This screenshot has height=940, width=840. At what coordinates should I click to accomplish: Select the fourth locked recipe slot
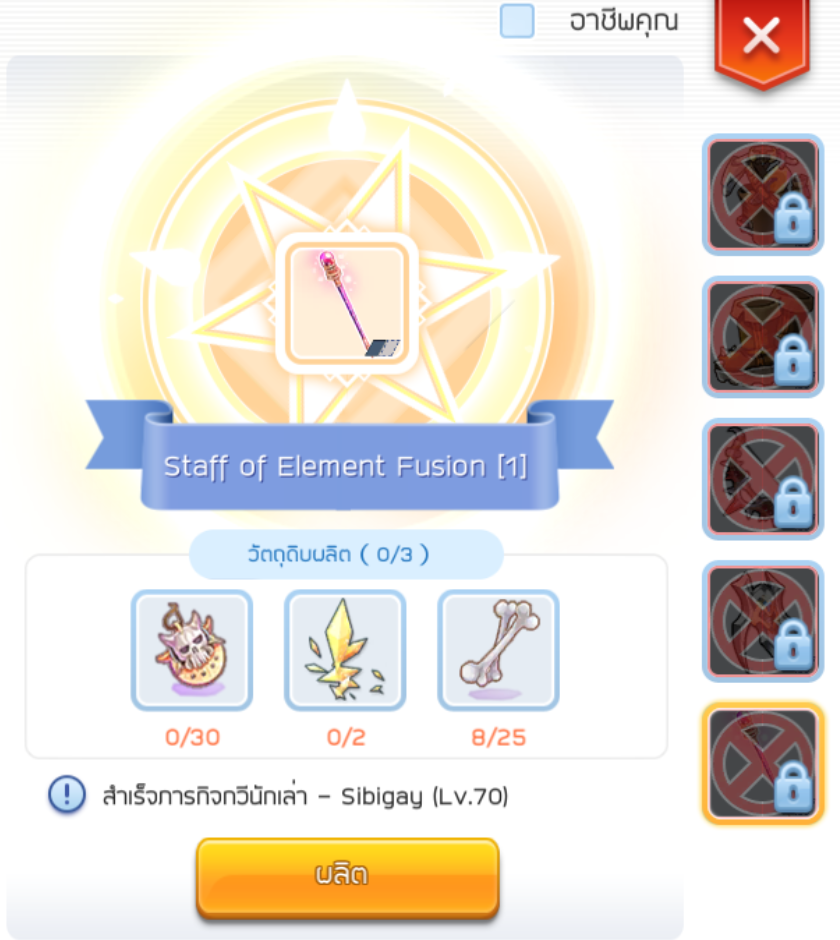(x=763, y=622)
